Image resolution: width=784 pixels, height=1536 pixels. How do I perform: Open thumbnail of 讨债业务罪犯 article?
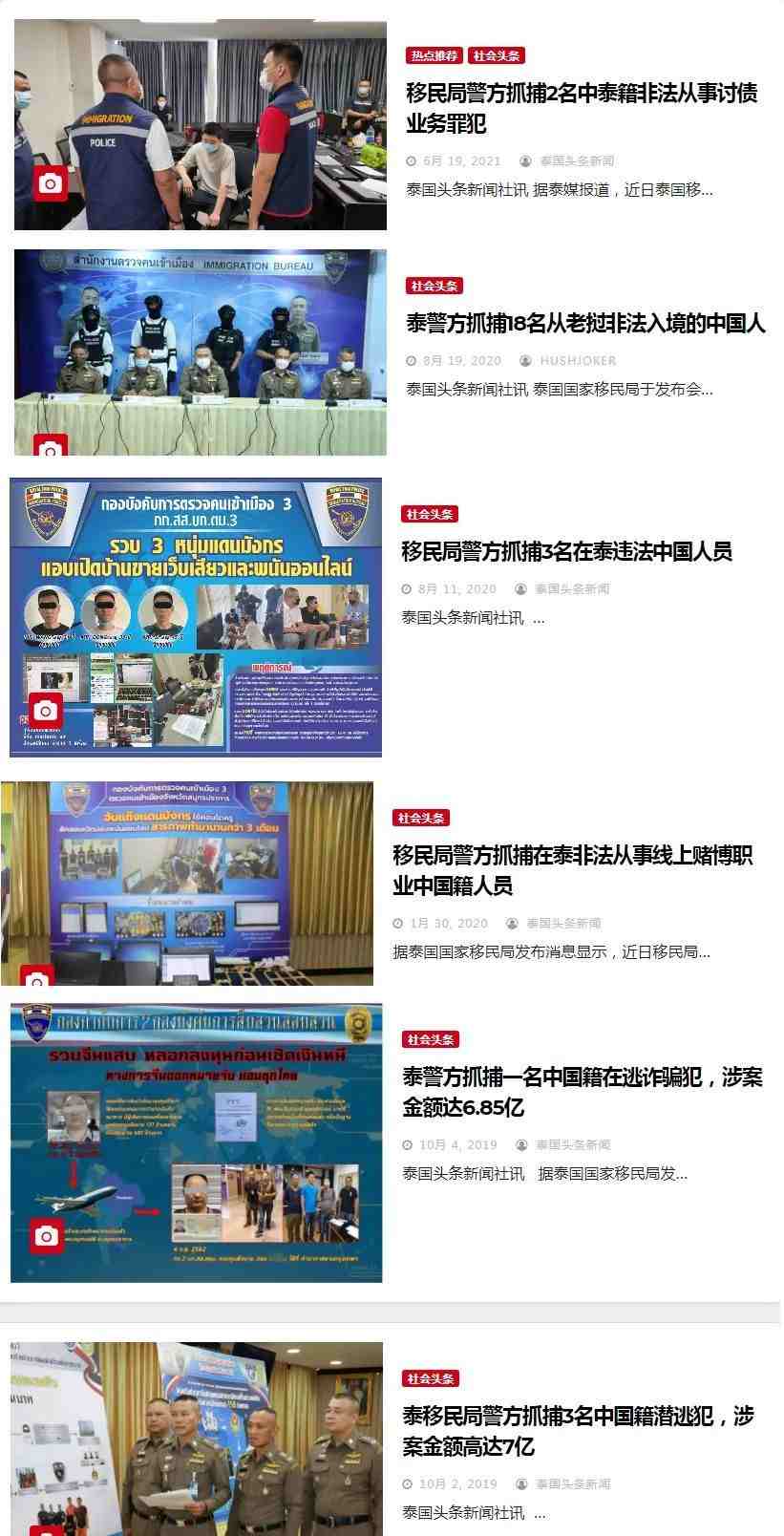click(x=201, y=125)
